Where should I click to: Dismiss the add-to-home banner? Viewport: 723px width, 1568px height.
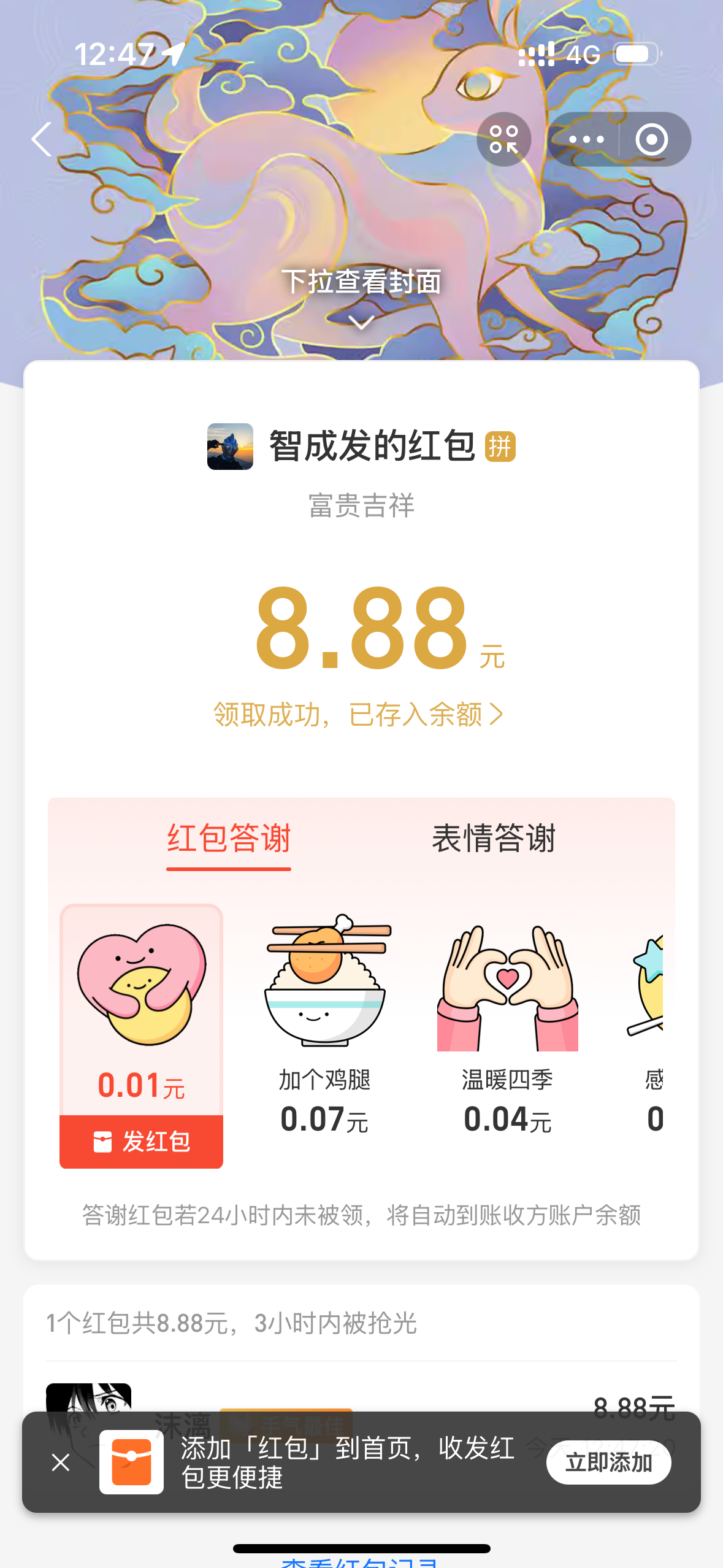61,1462
